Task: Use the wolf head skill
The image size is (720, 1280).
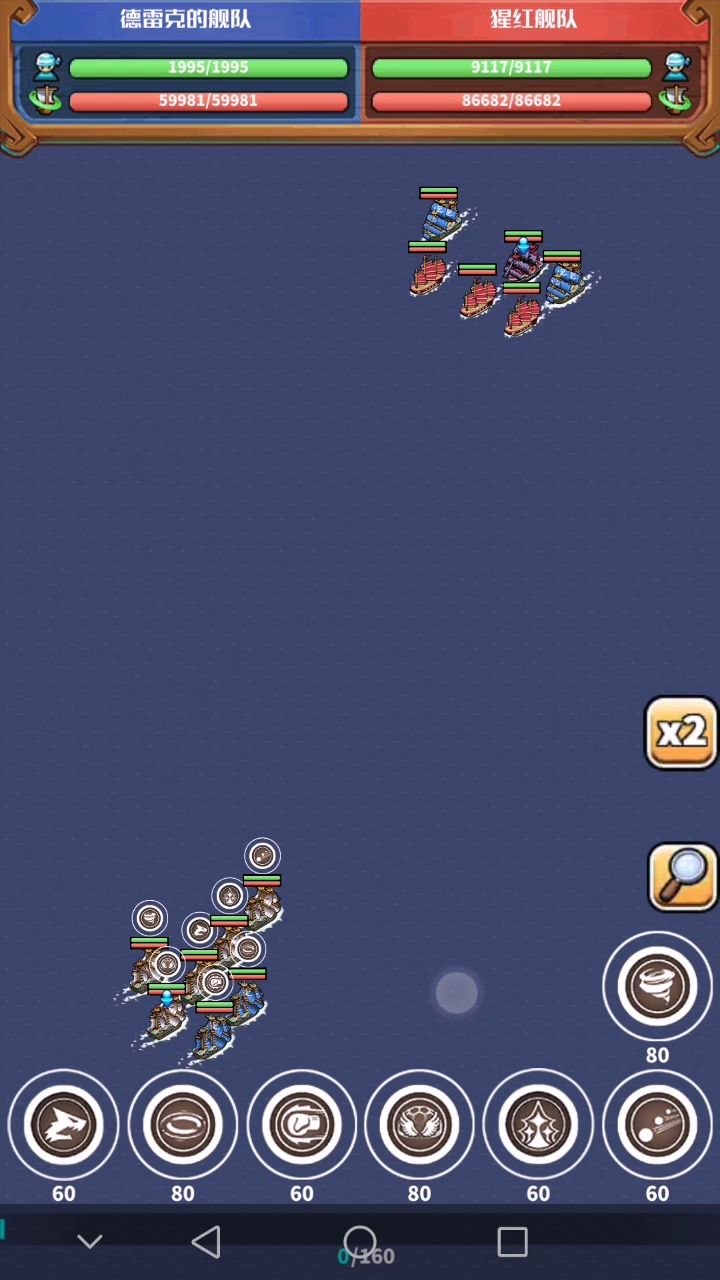Action: pyautogui.click(x=64, y=1124)
